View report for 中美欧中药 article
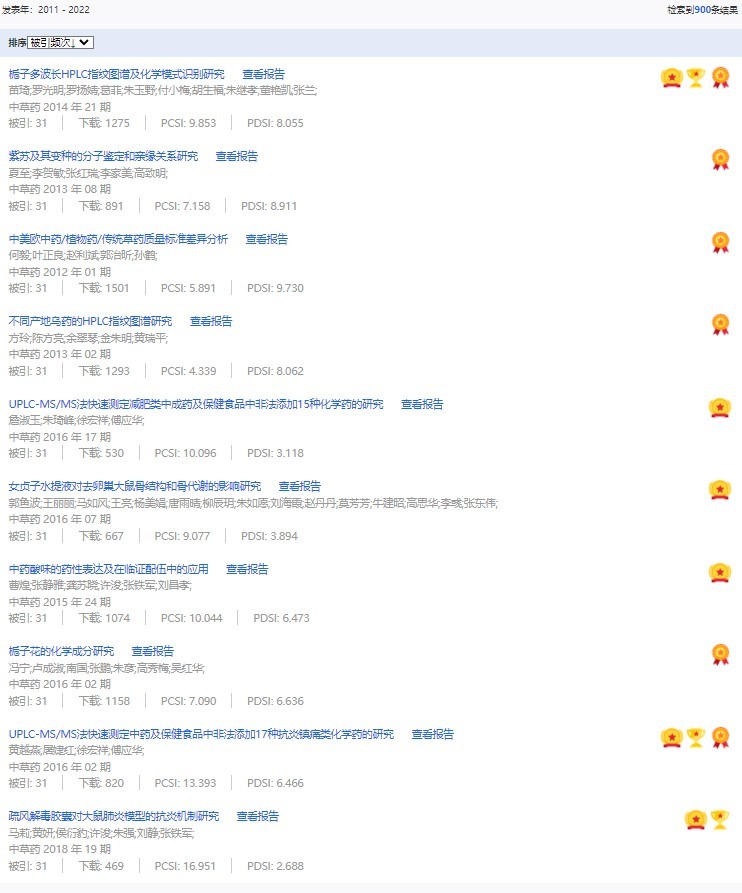This screenshot has height=893, width=742. [266, 239]
